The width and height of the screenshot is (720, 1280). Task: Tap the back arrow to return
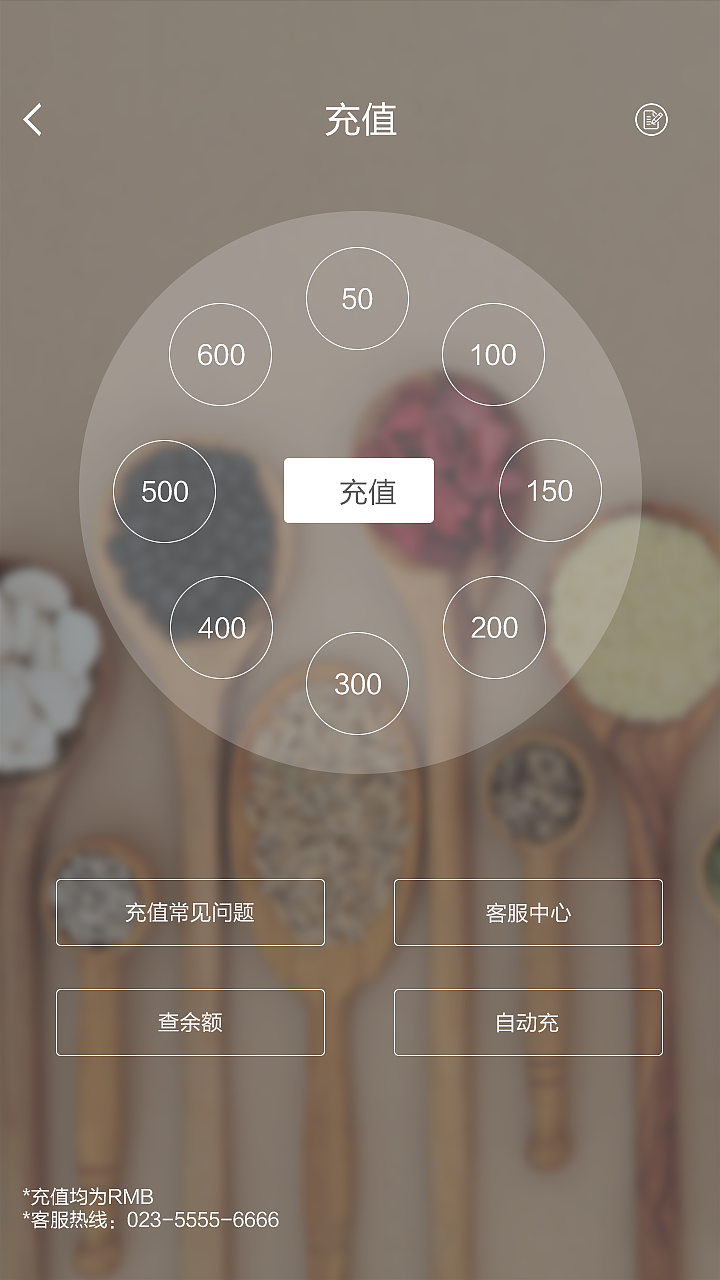coord(31,120)
